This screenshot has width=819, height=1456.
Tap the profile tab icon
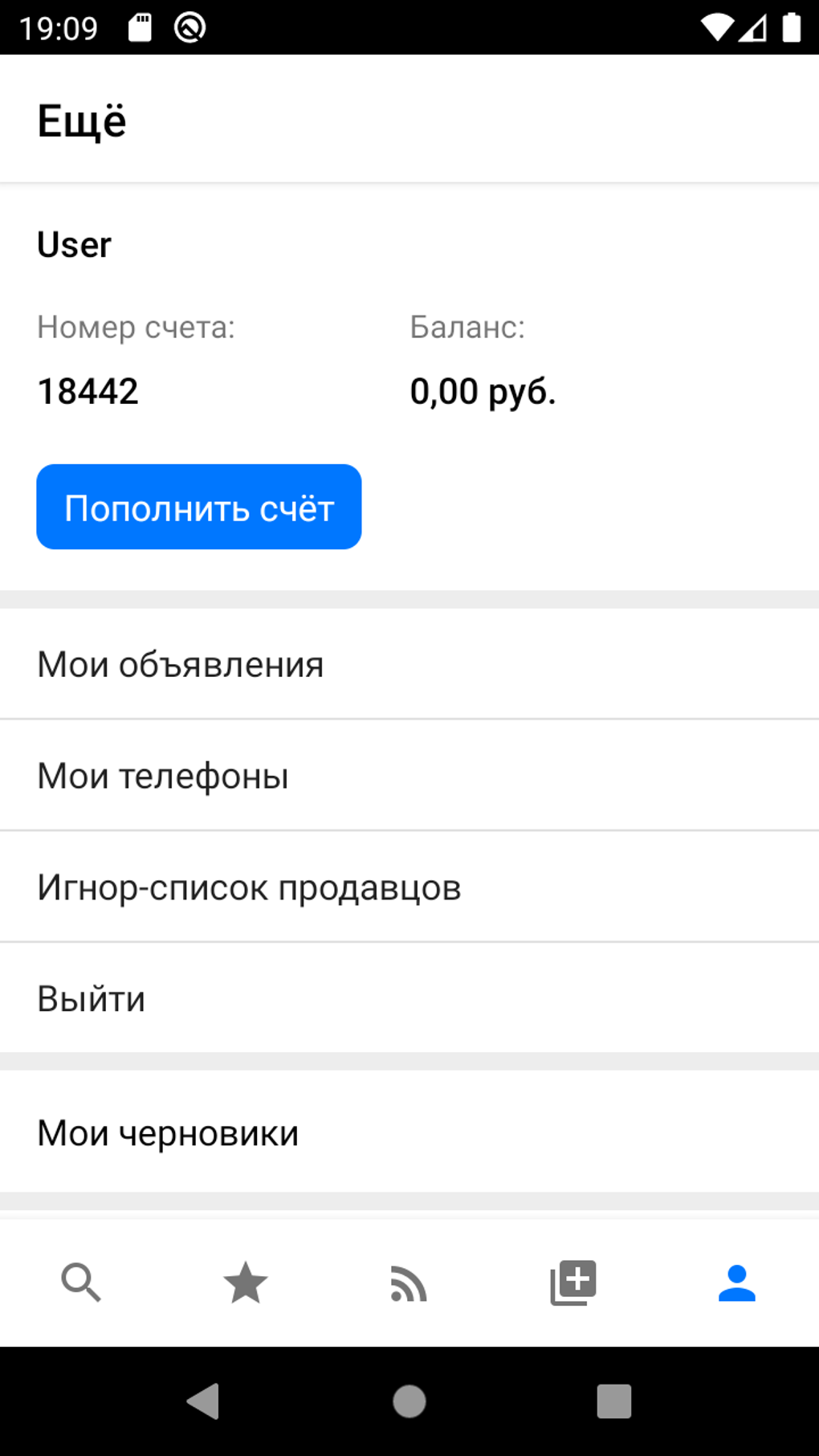[x=736, y=1283]
